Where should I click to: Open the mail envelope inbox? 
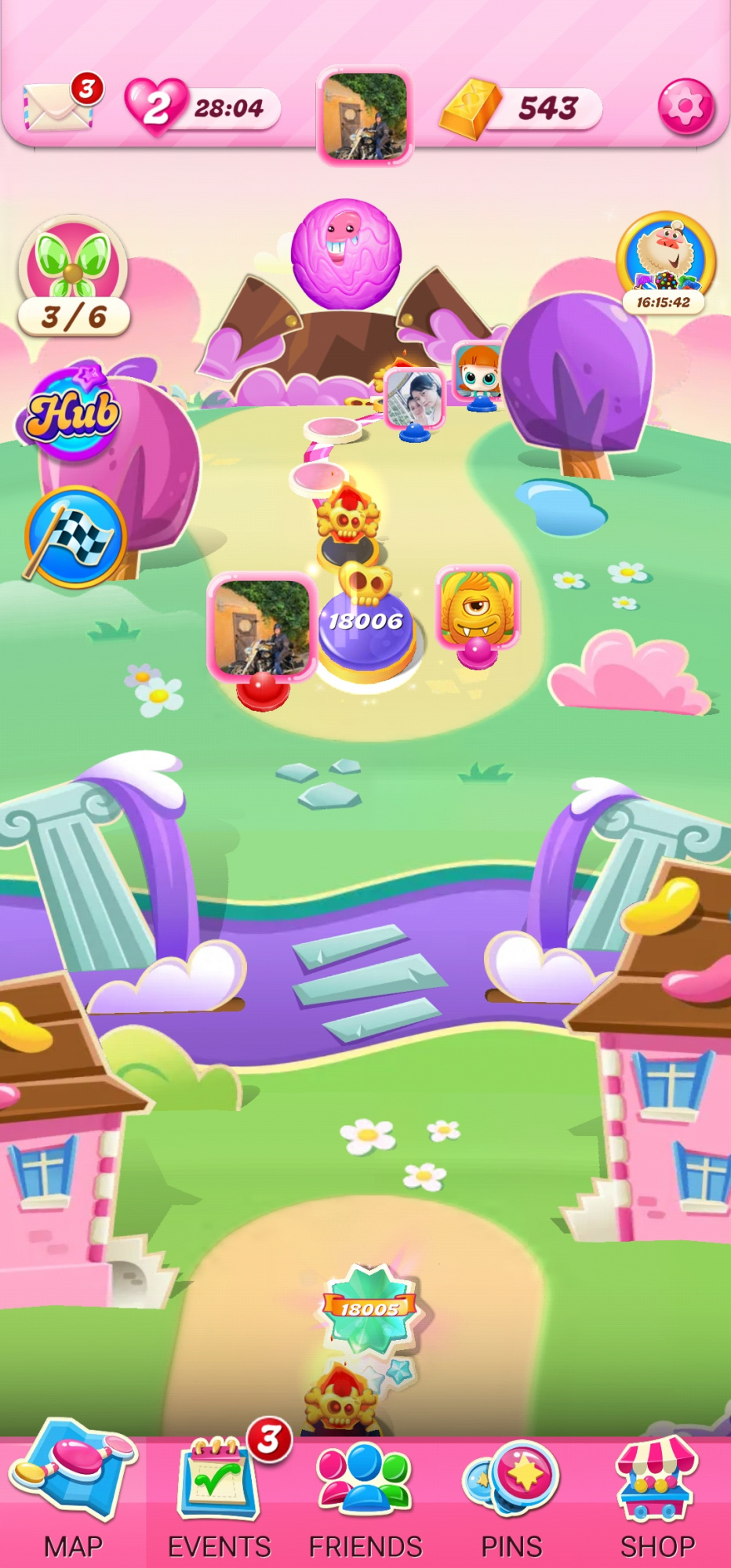pyautogui.click(x=60, y=105)
